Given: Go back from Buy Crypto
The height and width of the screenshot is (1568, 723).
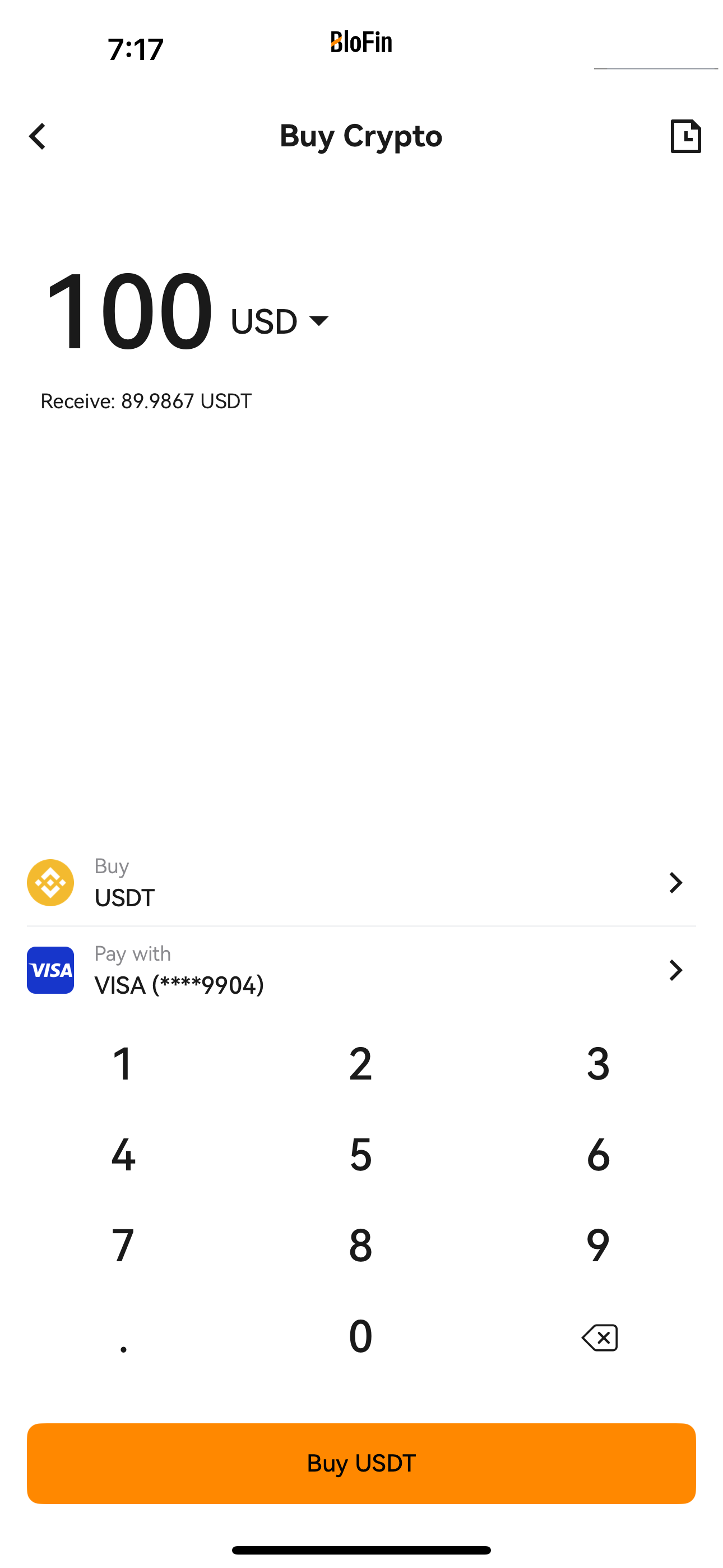Looking at the screenshot, I should coord(38,136).
